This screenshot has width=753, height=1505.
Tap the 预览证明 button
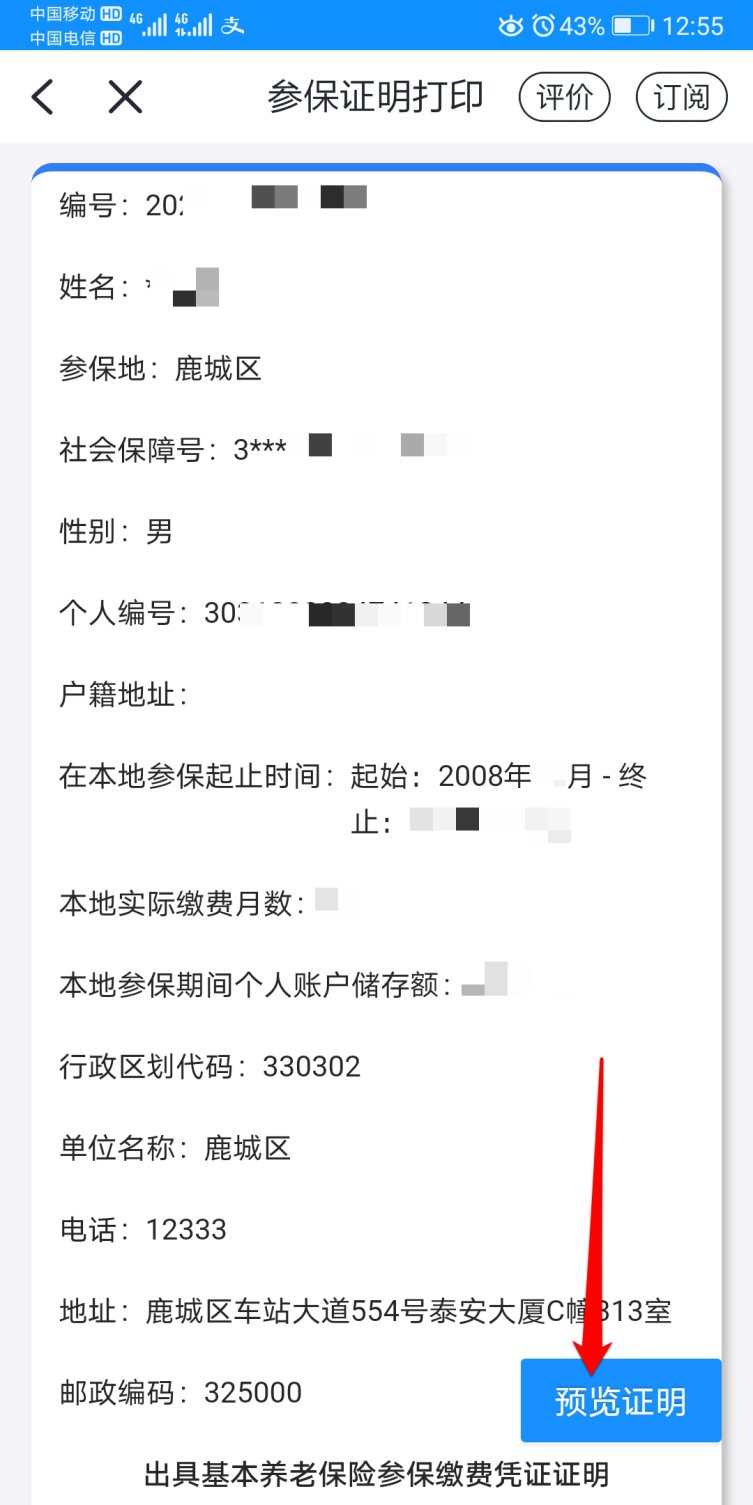pyautogui.click(x=621, y=1401)
